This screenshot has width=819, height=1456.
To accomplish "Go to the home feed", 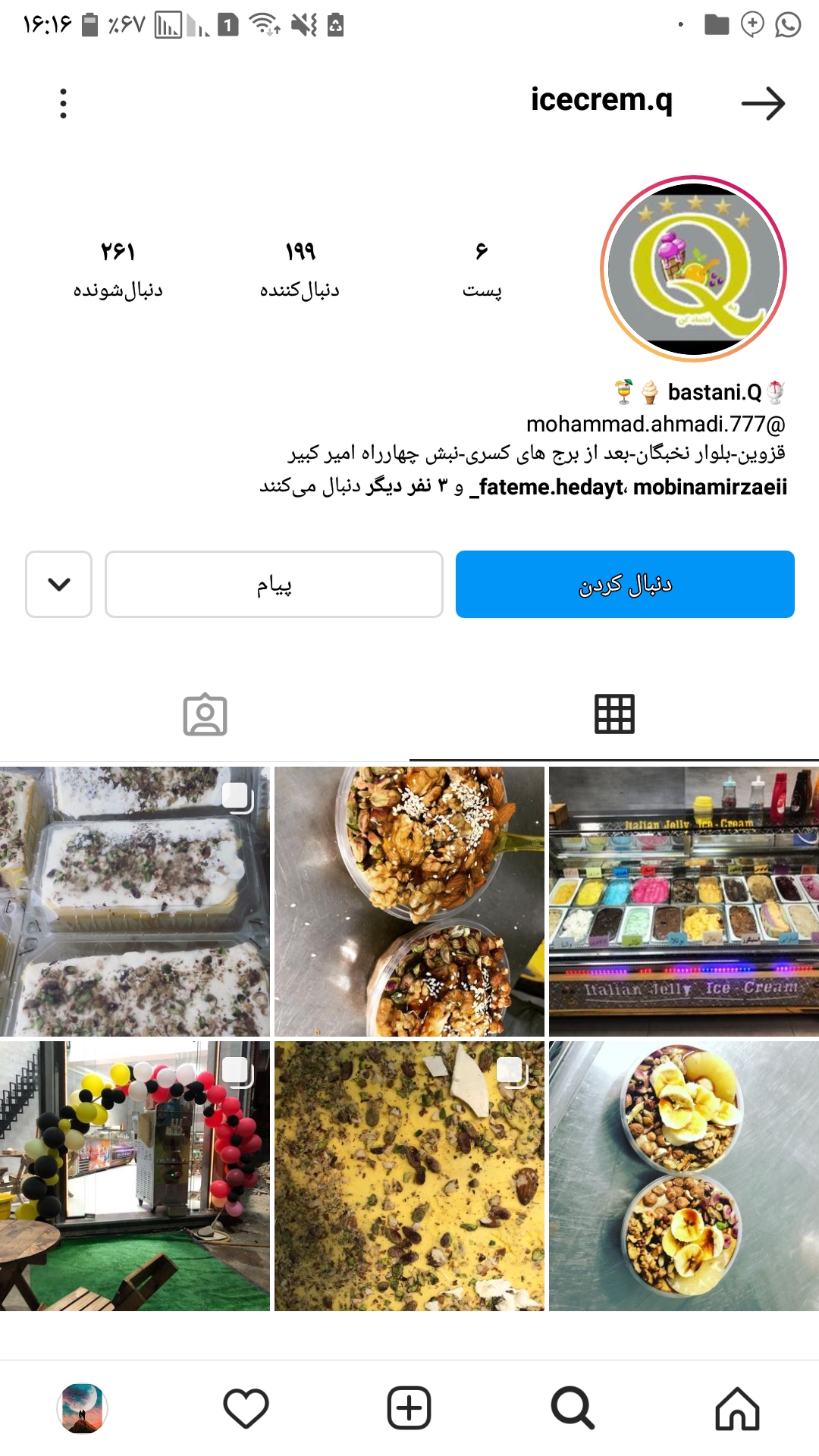I will (x=737, y=1408).
